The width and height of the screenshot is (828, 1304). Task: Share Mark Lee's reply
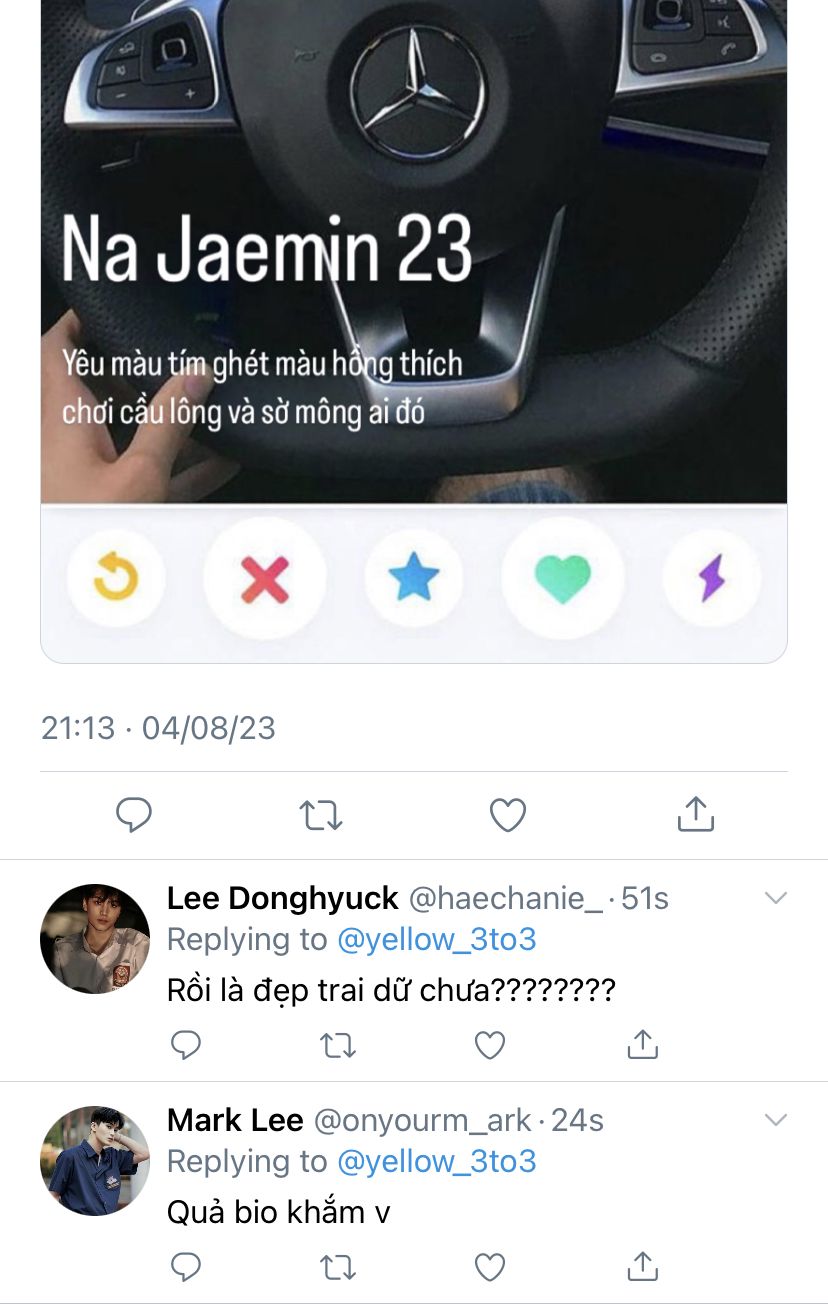(641, 1267)
